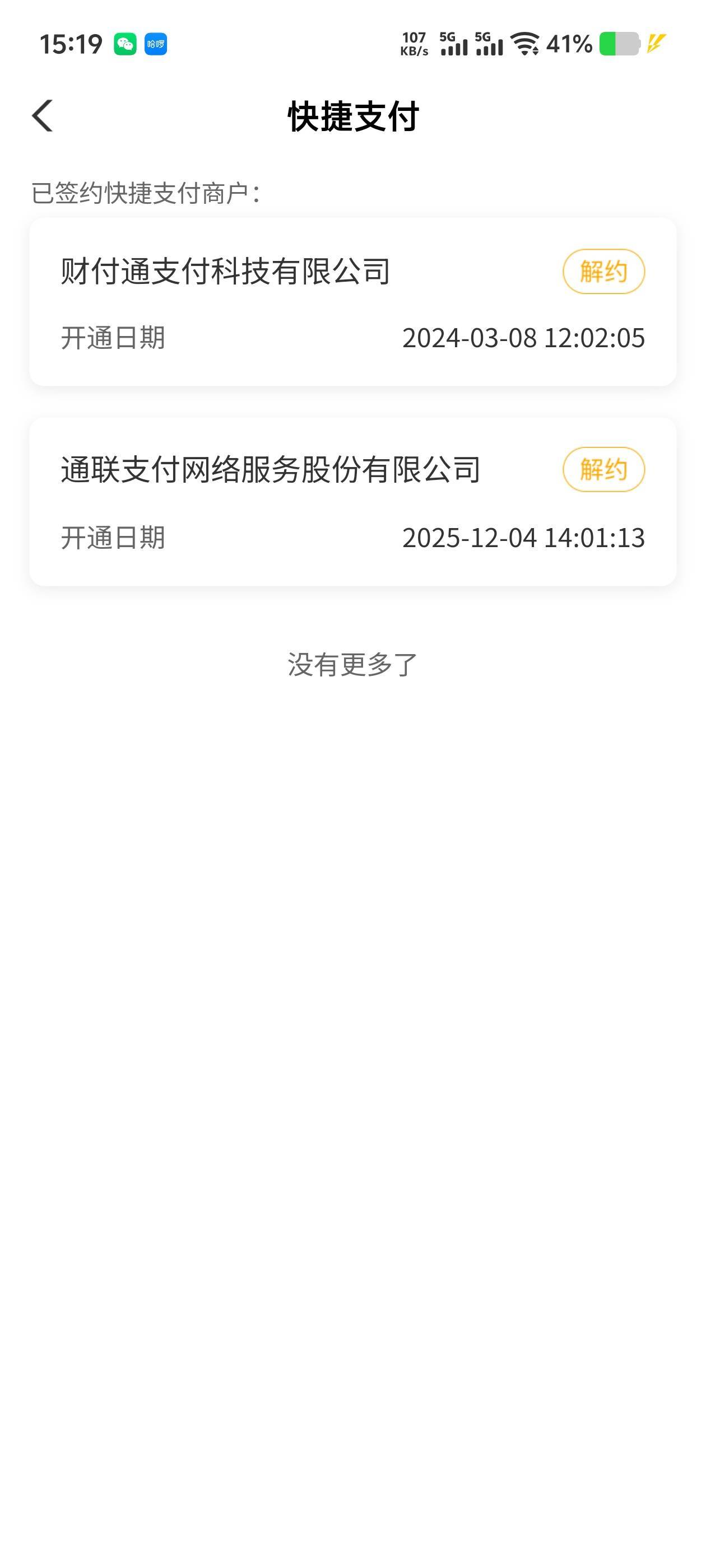Cancel the 通联支付网络服务股份有限公司 contract via 解约
The width and height of the screenshot is (706, 1568).
pos(603,469)
